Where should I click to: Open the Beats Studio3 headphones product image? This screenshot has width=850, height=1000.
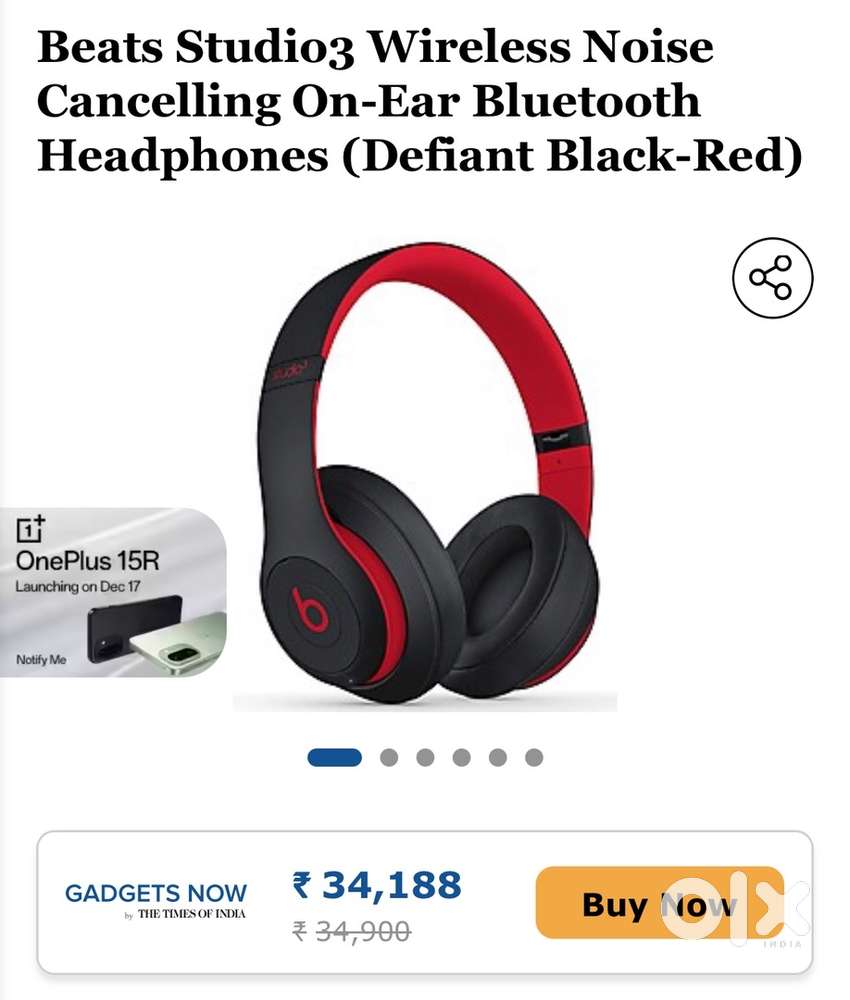pos(424,480)
